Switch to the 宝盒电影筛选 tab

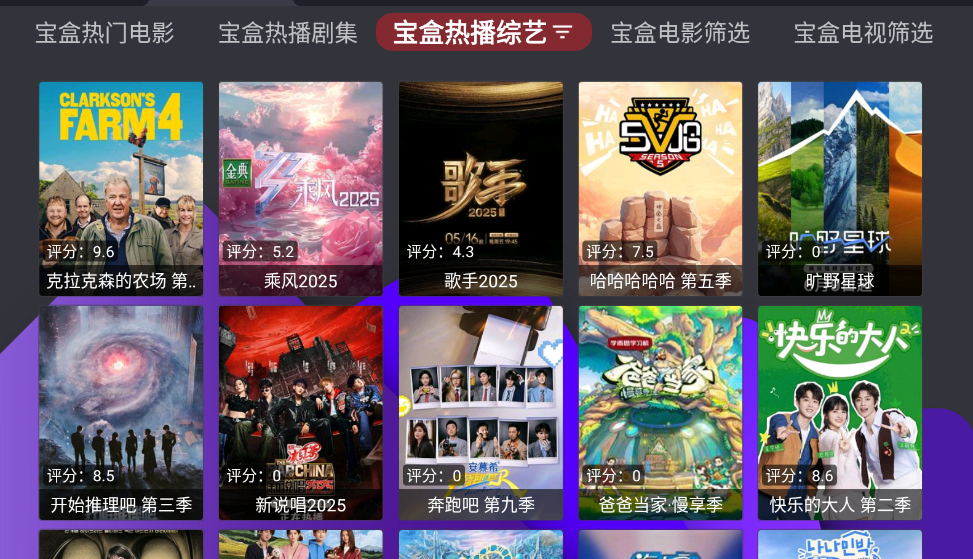coord(680,33)
